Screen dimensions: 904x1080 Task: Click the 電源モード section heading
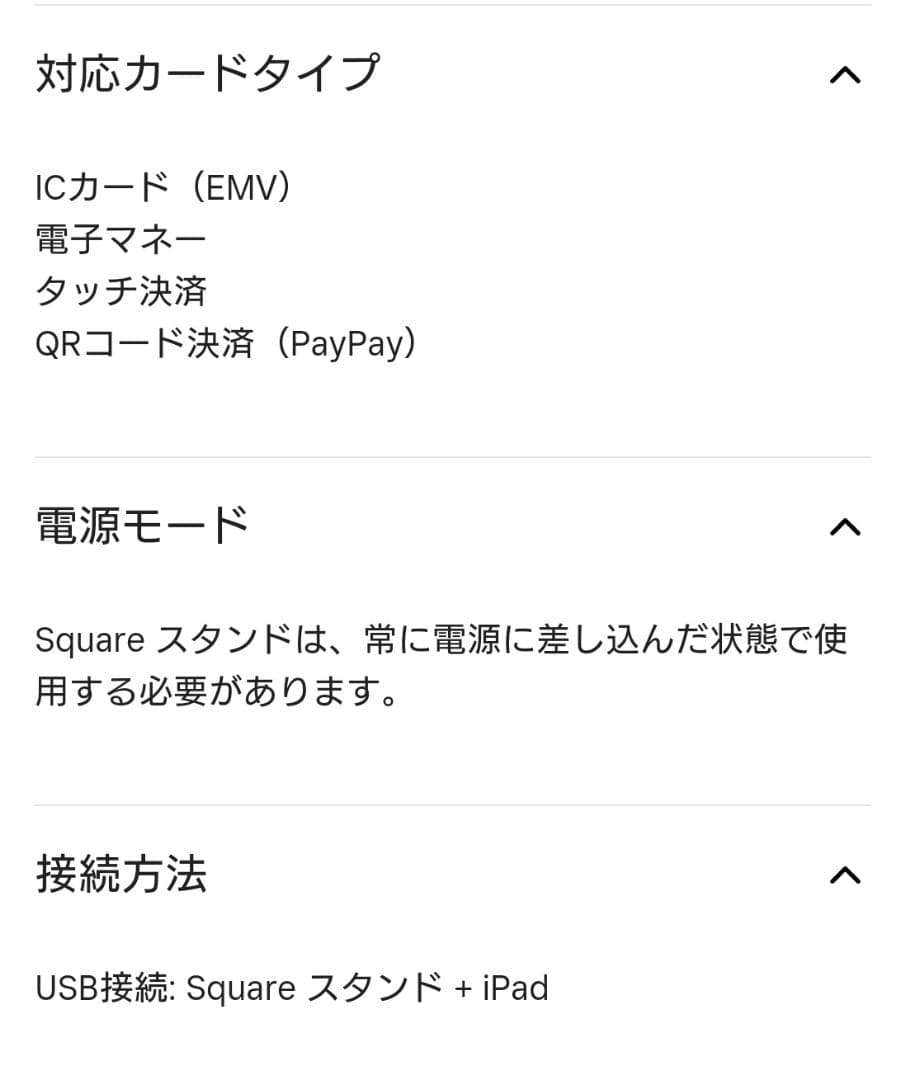(x=142, y=522)
